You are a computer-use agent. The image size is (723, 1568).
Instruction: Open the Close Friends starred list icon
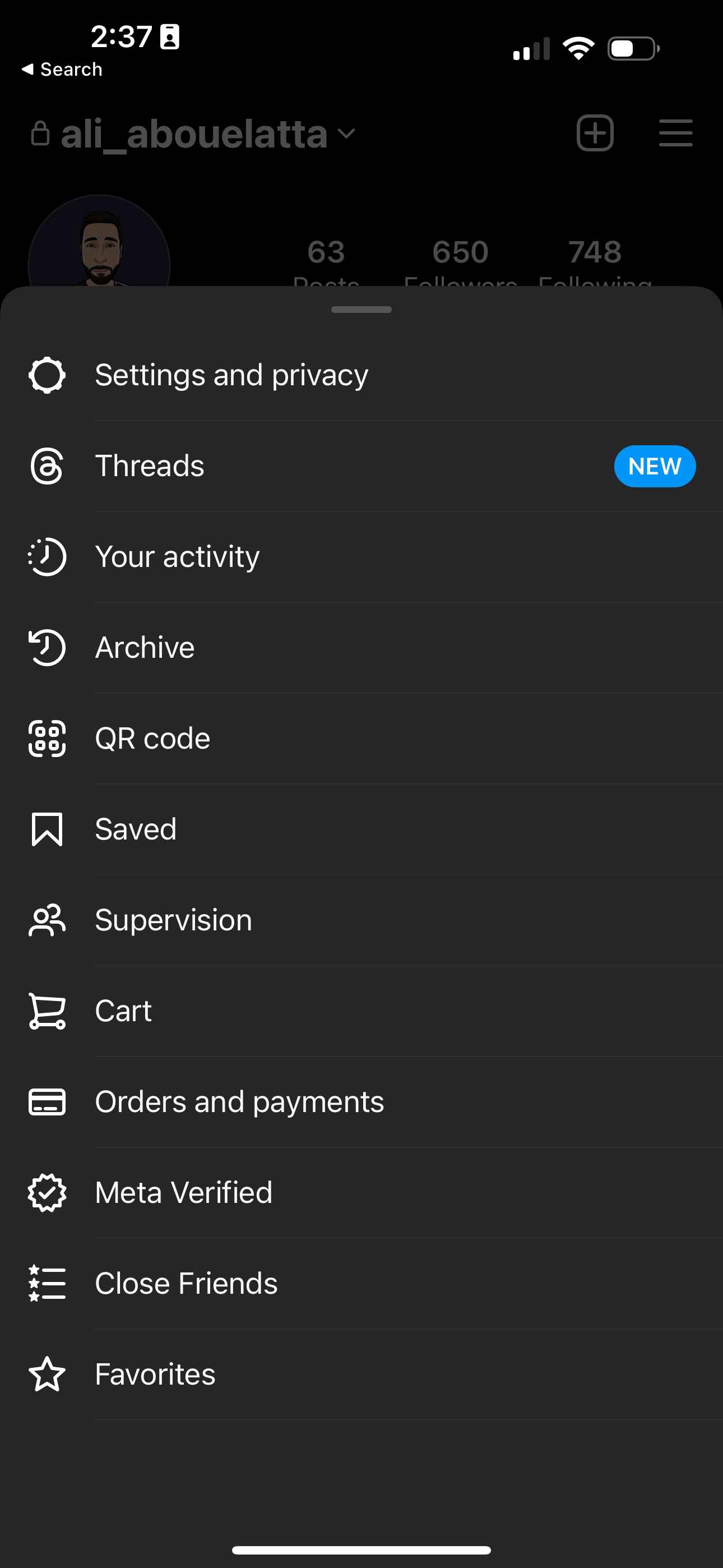[x=47, y=1283]
